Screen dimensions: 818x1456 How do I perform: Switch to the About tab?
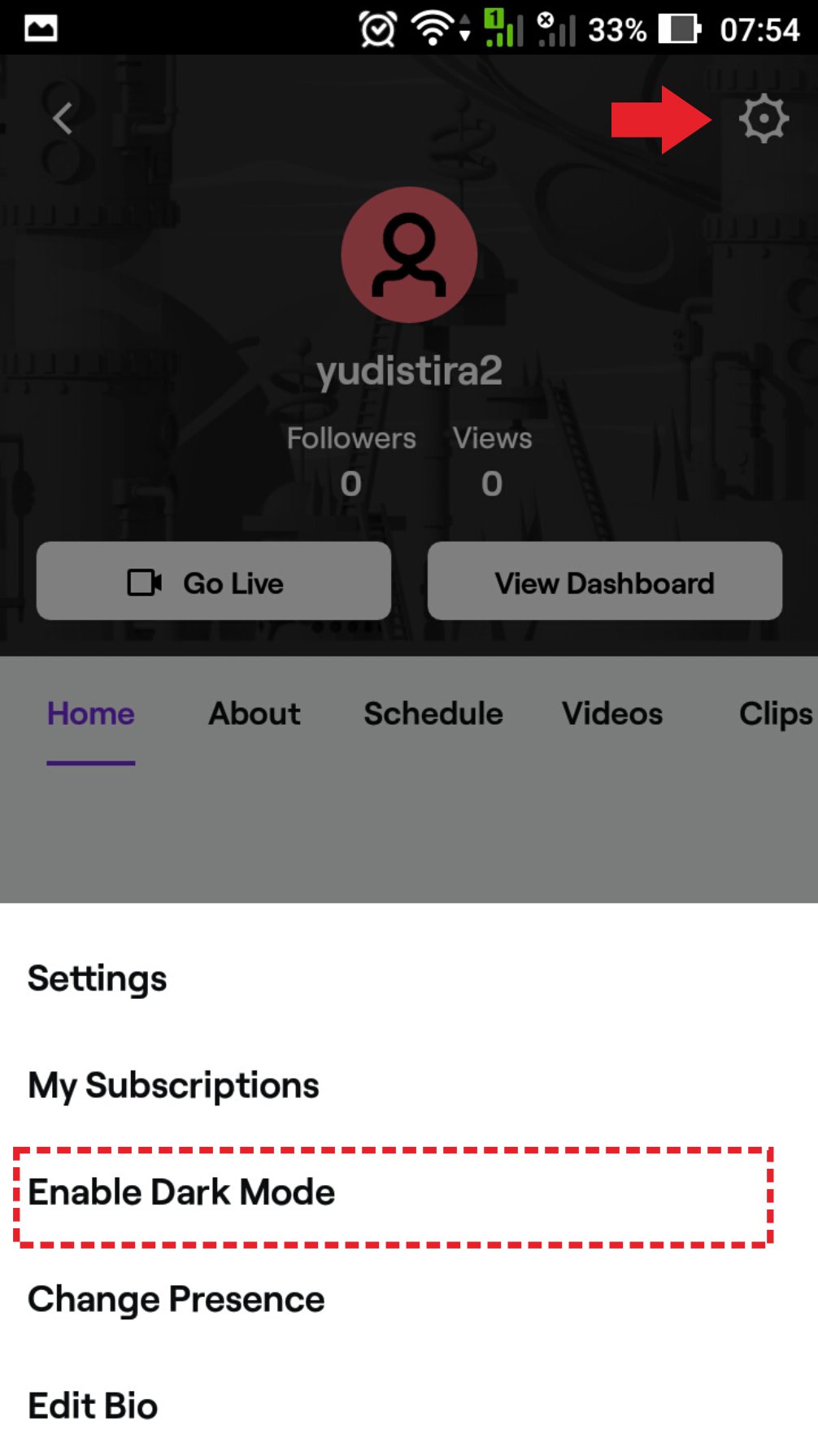click(x=255, y=714)
